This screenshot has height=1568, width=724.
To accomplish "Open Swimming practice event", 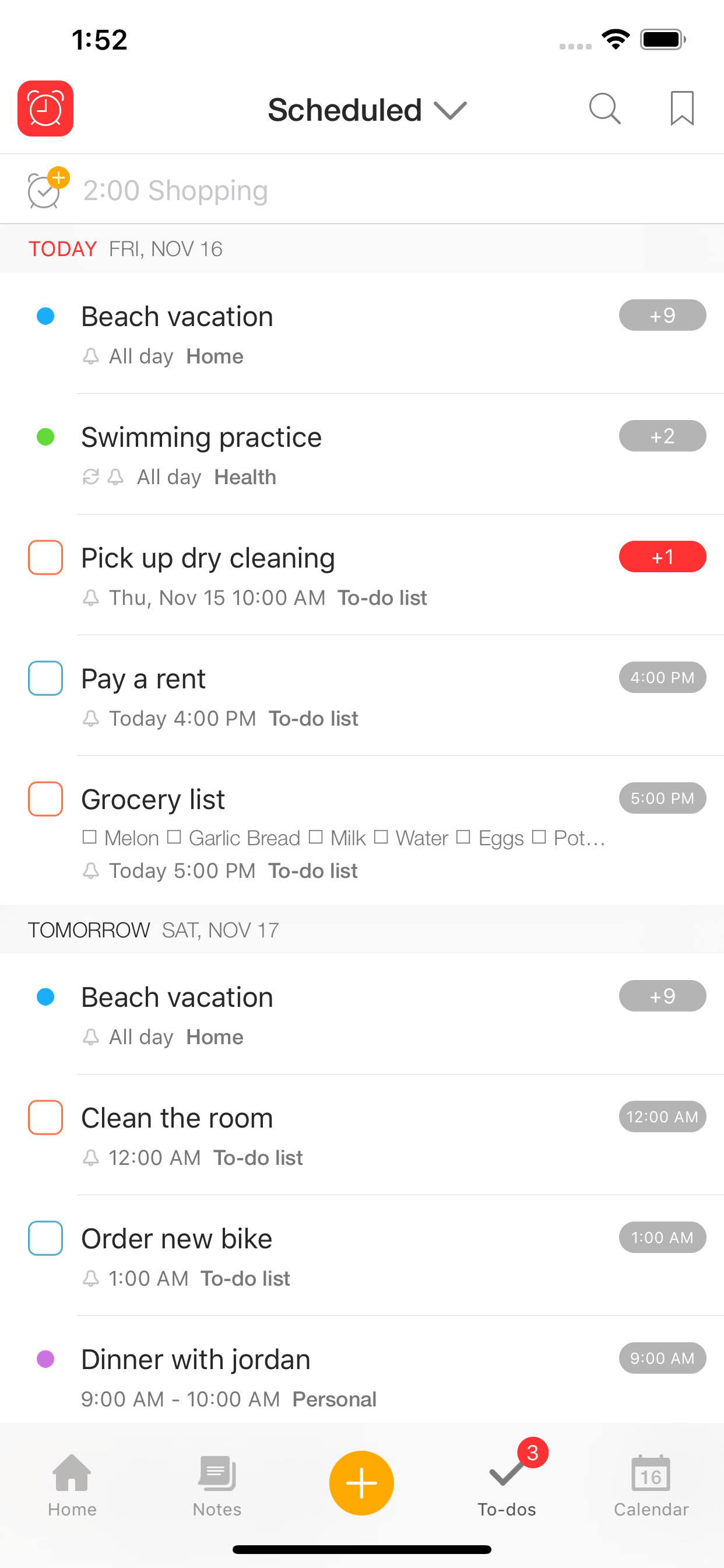I will coord(201,437).
